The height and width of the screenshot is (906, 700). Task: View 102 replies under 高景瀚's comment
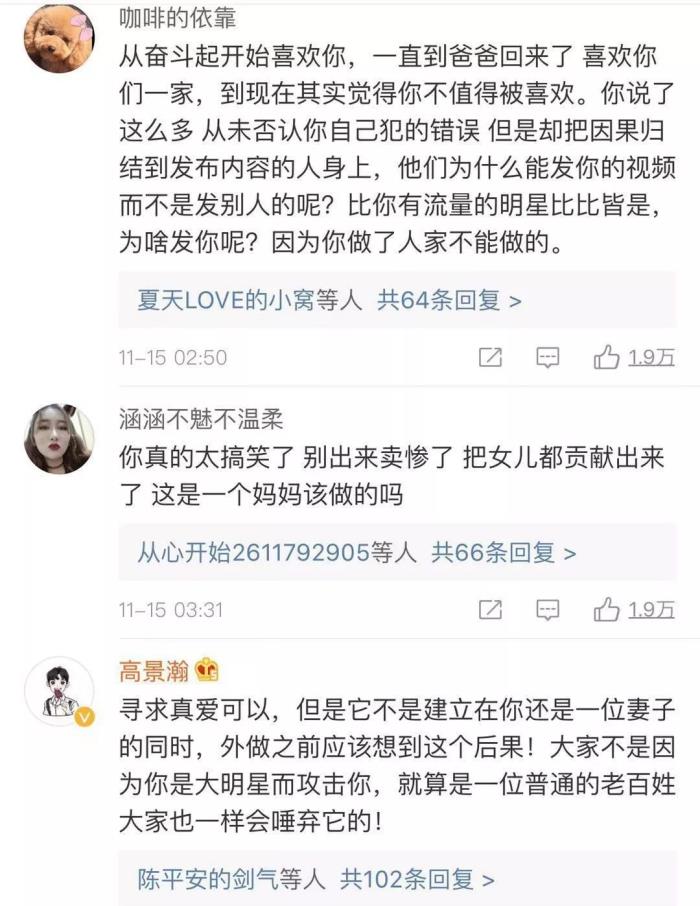pos(316,880)
